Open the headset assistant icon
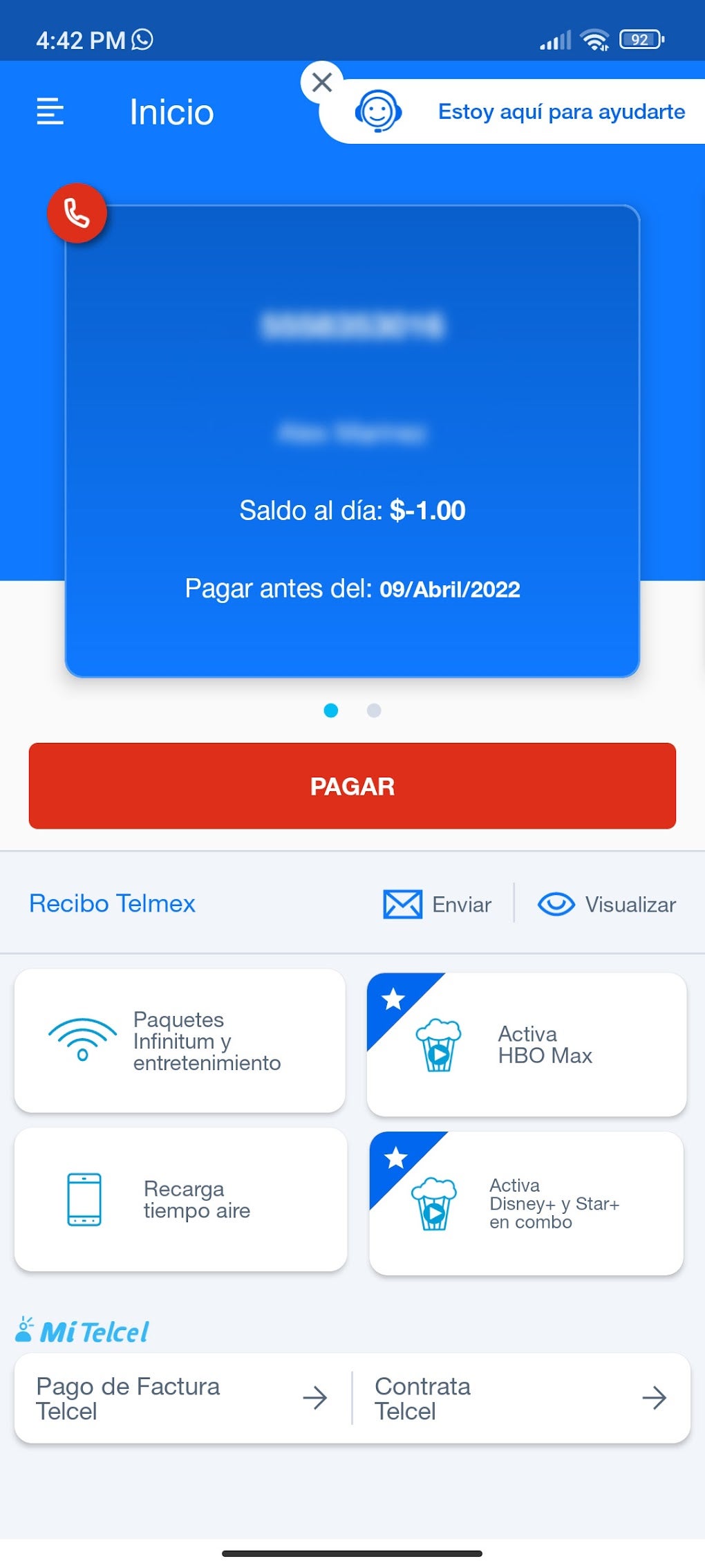The height and width of the screenshot is (1568, 705). [x=377, y=111]
